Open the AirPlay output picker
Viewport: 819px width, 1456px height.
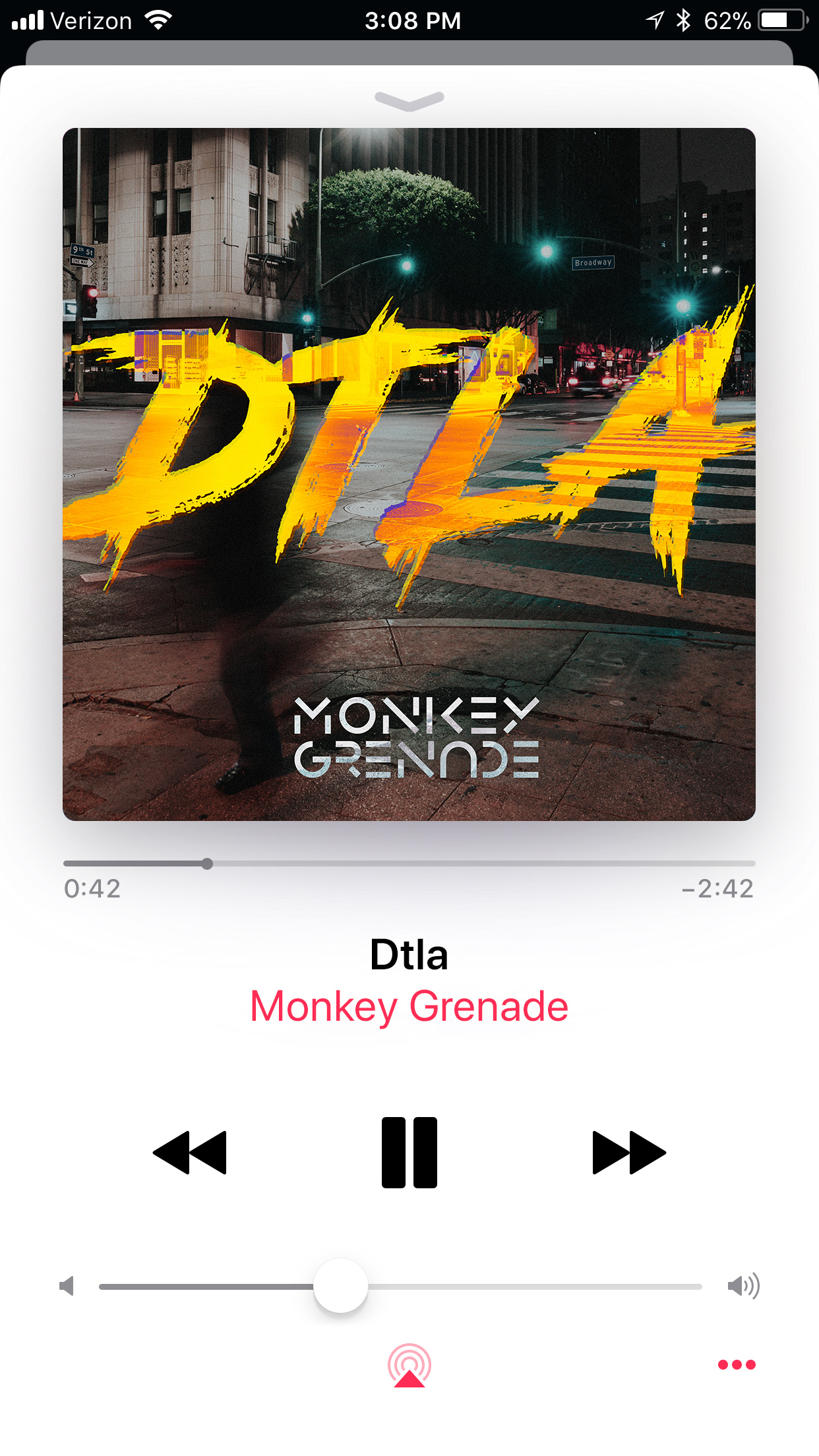[x=409, y=1366]
